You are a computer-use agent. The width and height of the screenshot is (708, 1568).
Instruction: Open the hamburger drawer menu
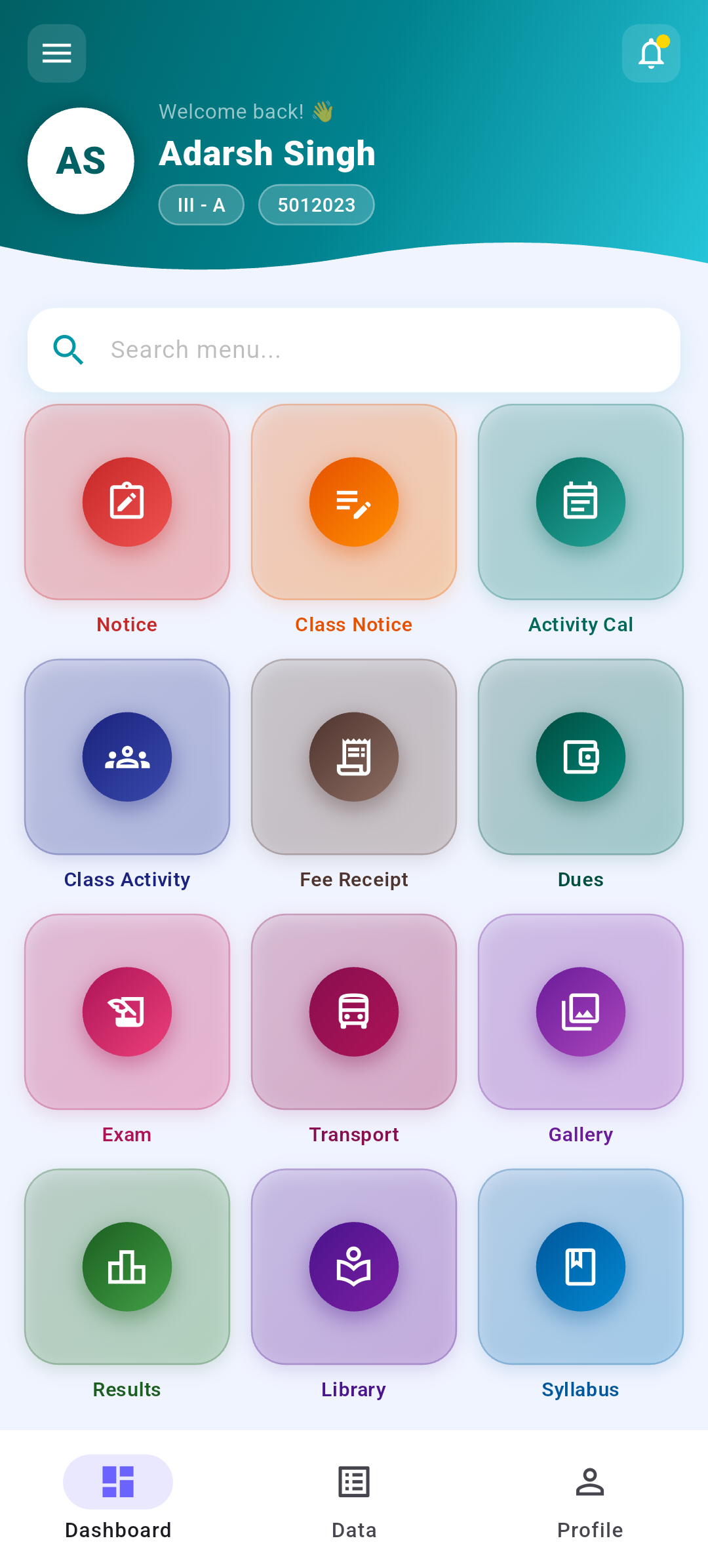pyautogui.click(x=56, y=53)
